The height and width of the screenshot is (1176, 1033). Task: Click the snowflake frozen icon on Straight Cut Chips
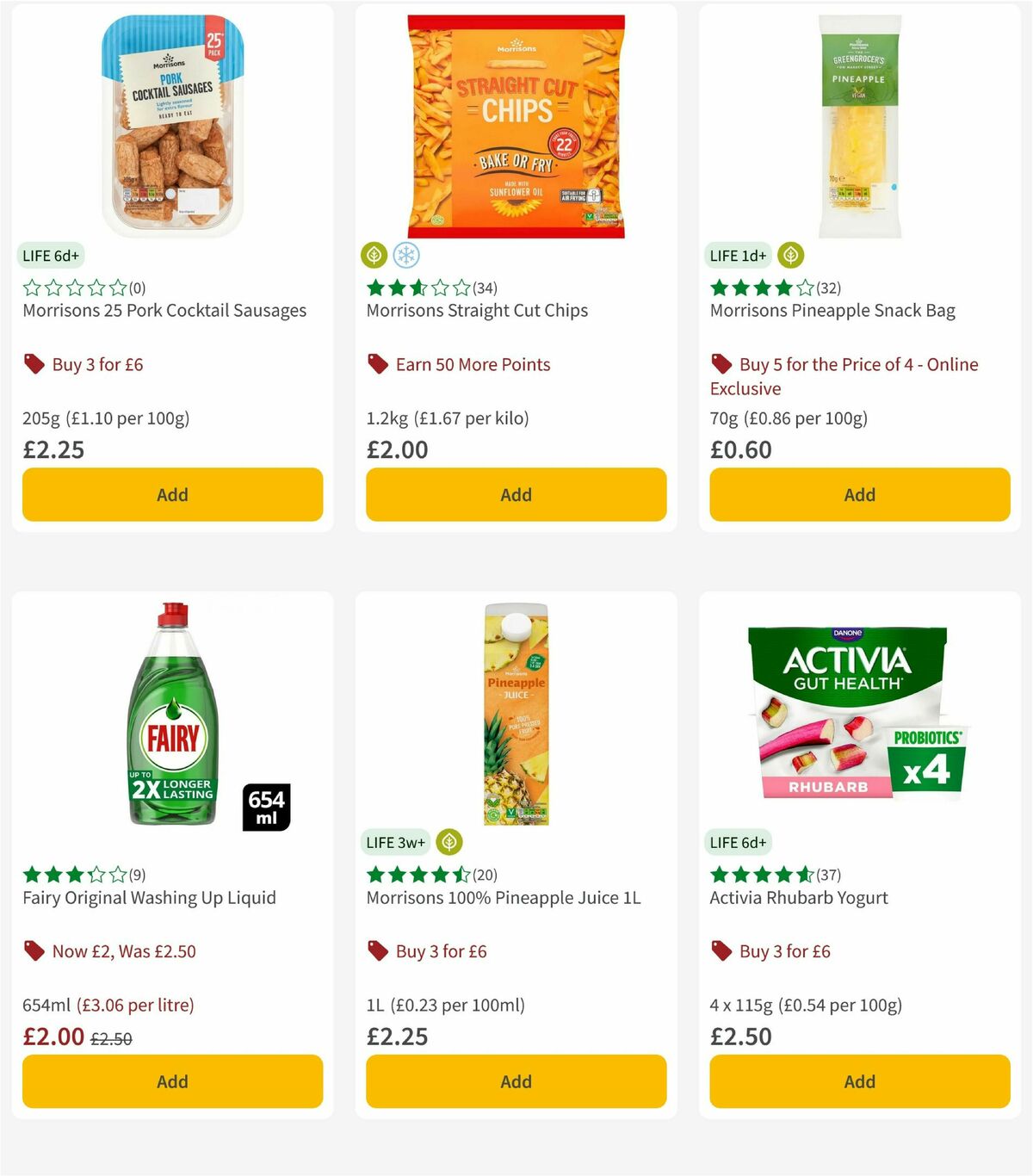(x=405, y=255)
